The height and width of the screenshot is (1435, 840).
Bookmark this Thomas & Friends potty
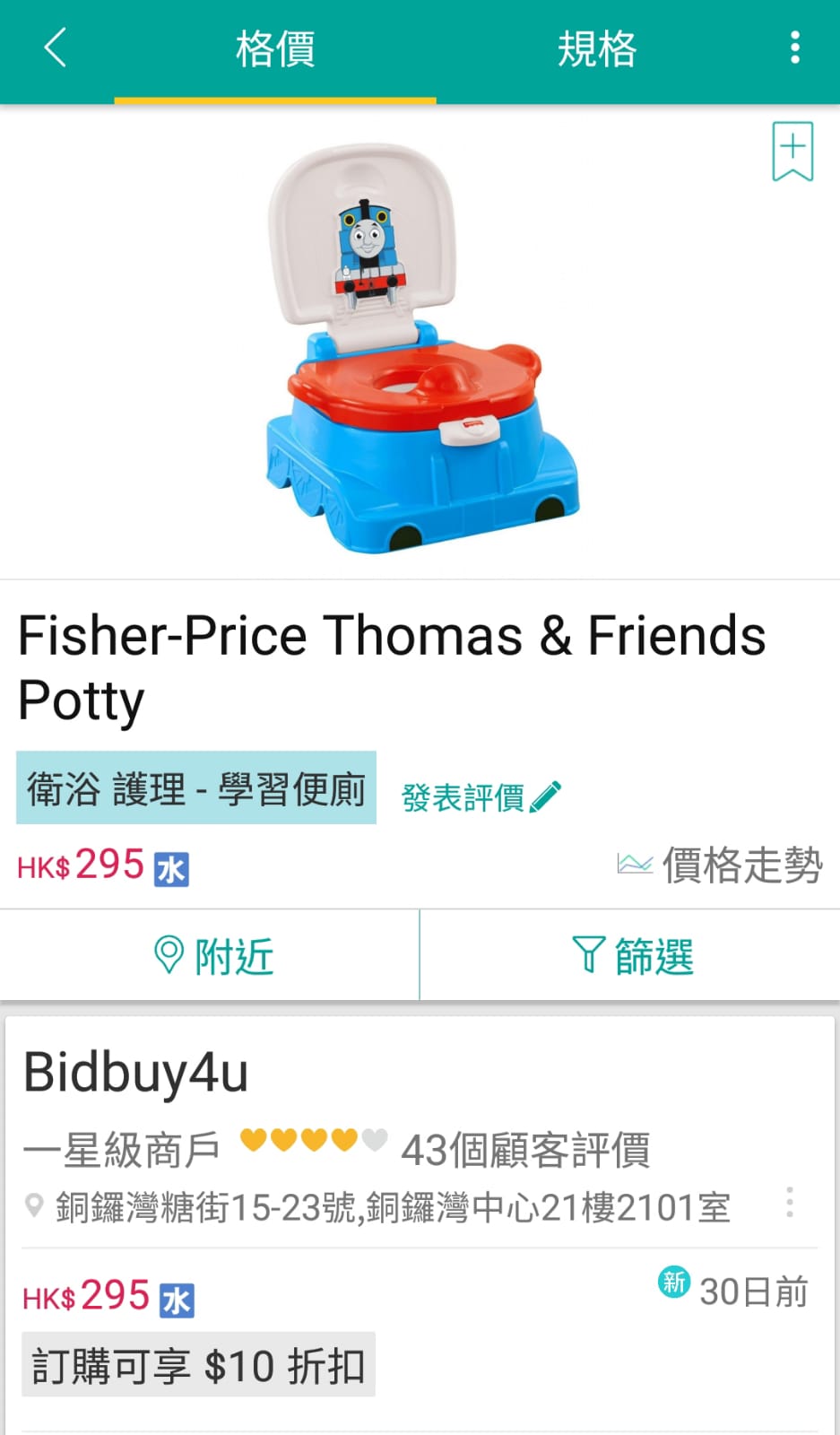(792, 152)
